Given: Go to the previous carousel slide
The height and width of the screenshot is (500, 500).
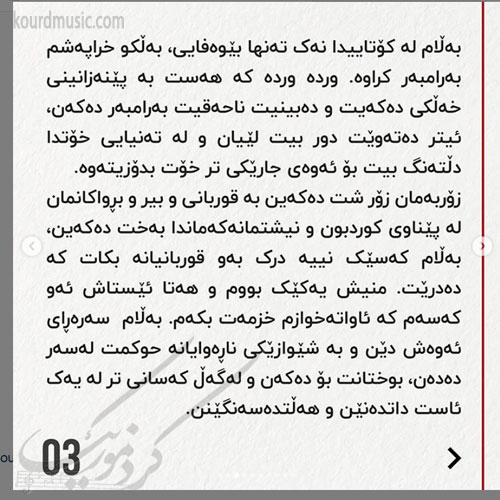Looking at the screenshot, I should point(32,246).
